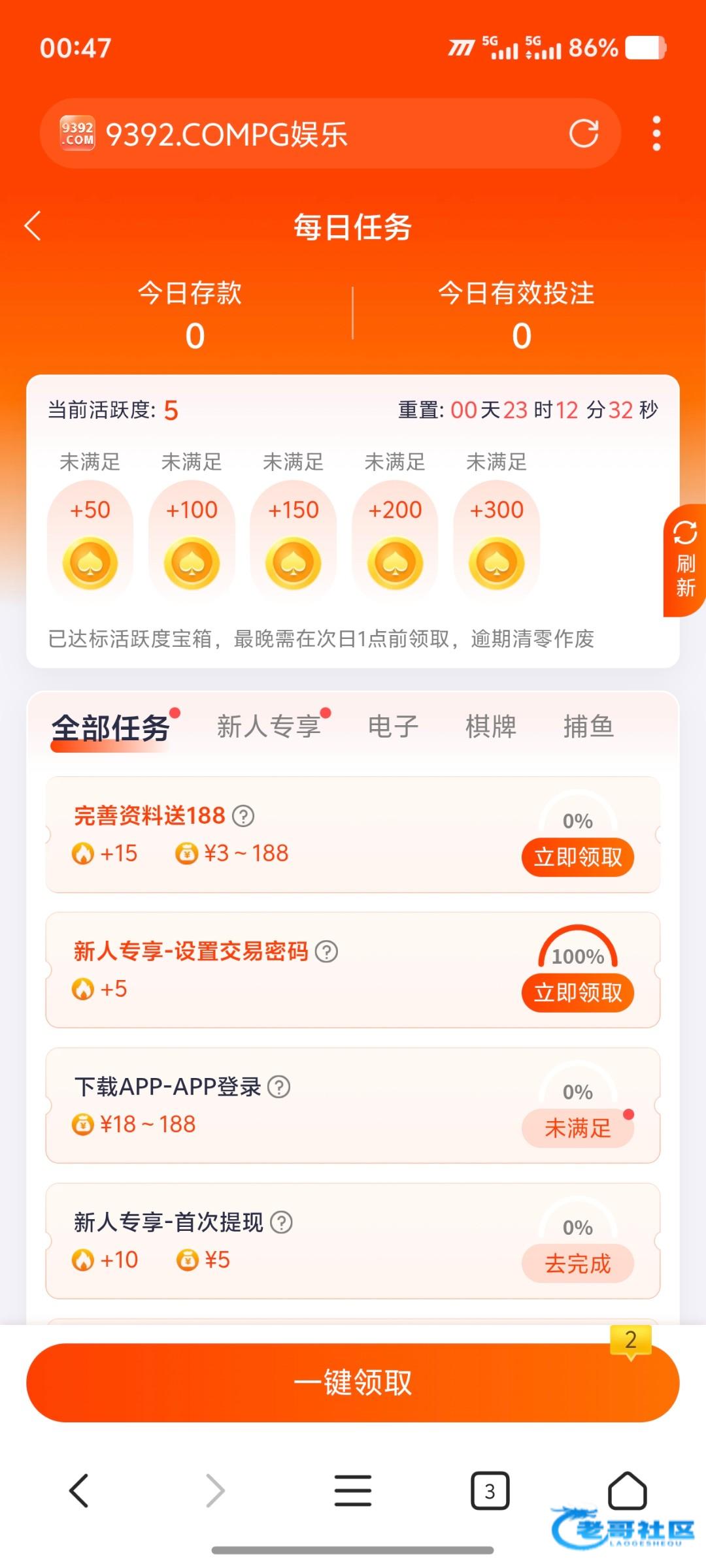Go back from the 每日任务 page
This screenshot has width=706, height=1568.
pos(33,226)
